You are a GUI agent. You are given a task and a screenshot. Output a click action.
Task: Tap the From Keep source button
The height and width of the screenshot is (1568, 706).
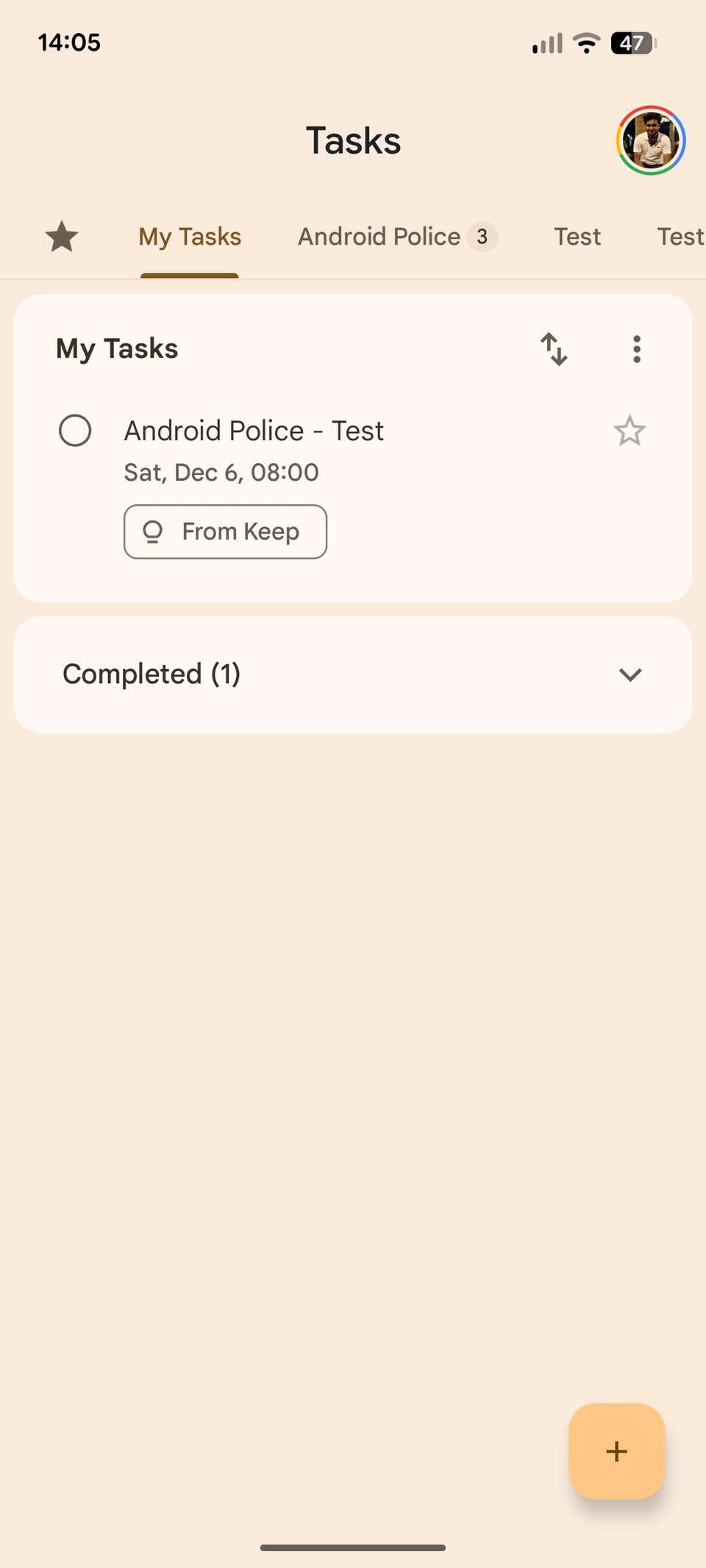(x=225, y=531)
